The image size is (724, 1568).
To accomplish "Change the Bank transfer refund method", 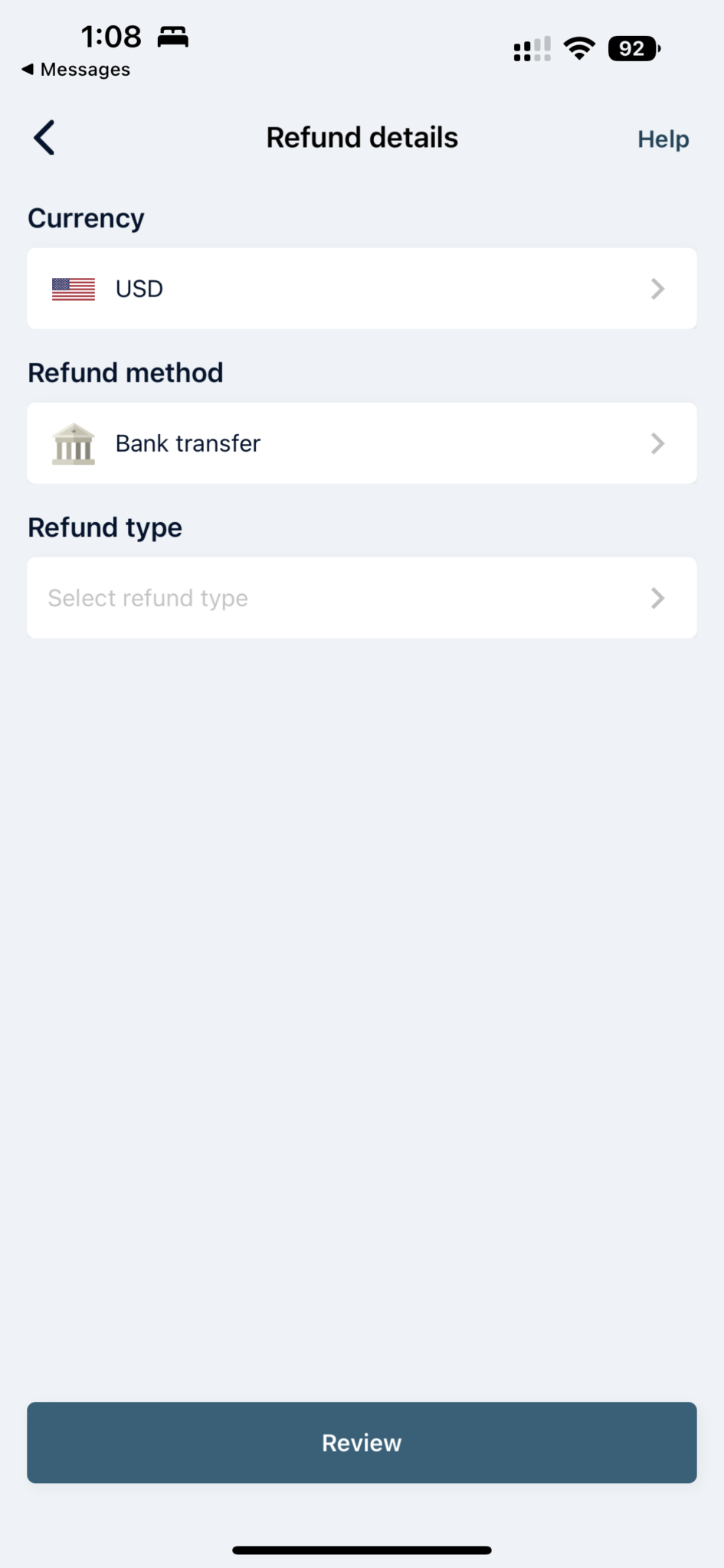I will 362,443.
